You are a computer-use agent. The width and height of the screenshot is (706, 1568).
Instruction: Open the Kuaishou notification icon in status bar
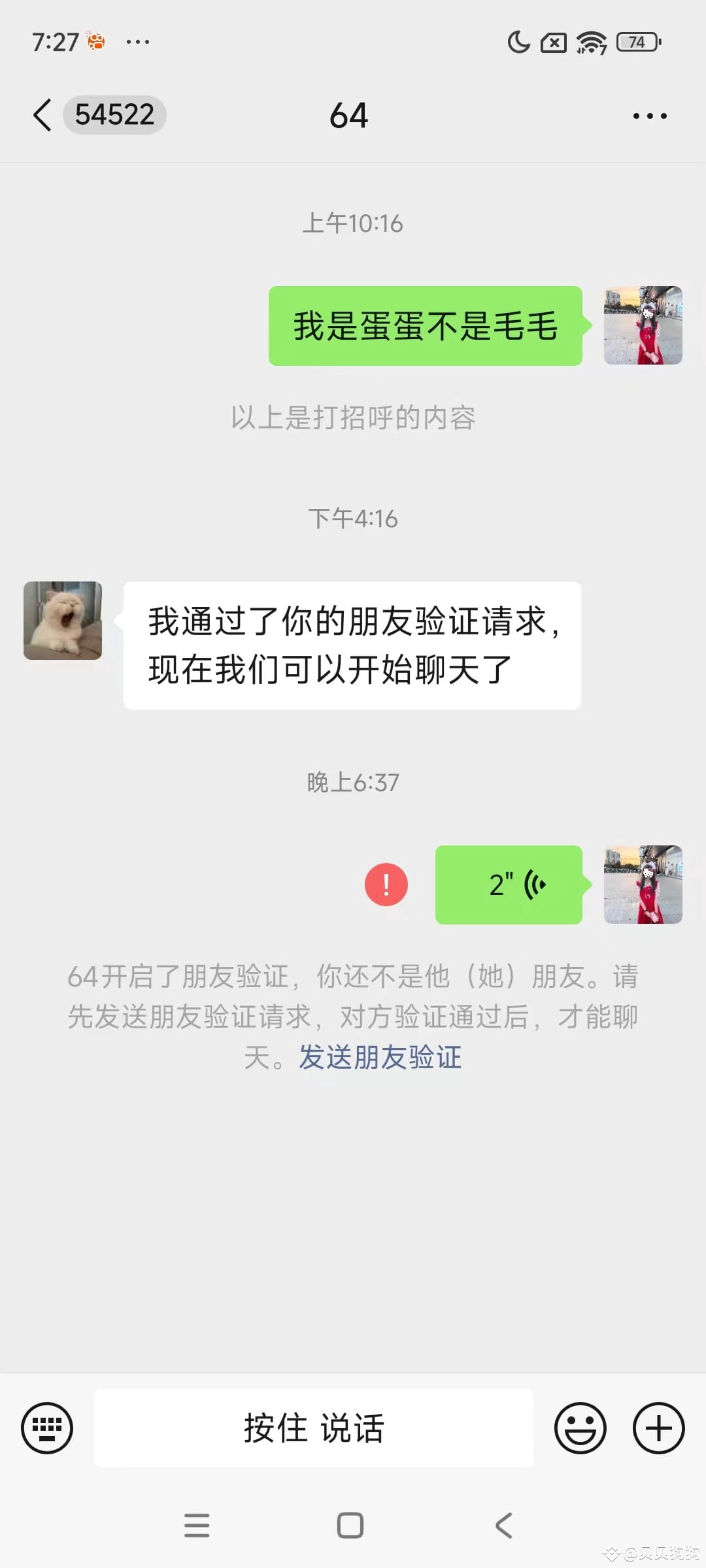pos(95,41)
